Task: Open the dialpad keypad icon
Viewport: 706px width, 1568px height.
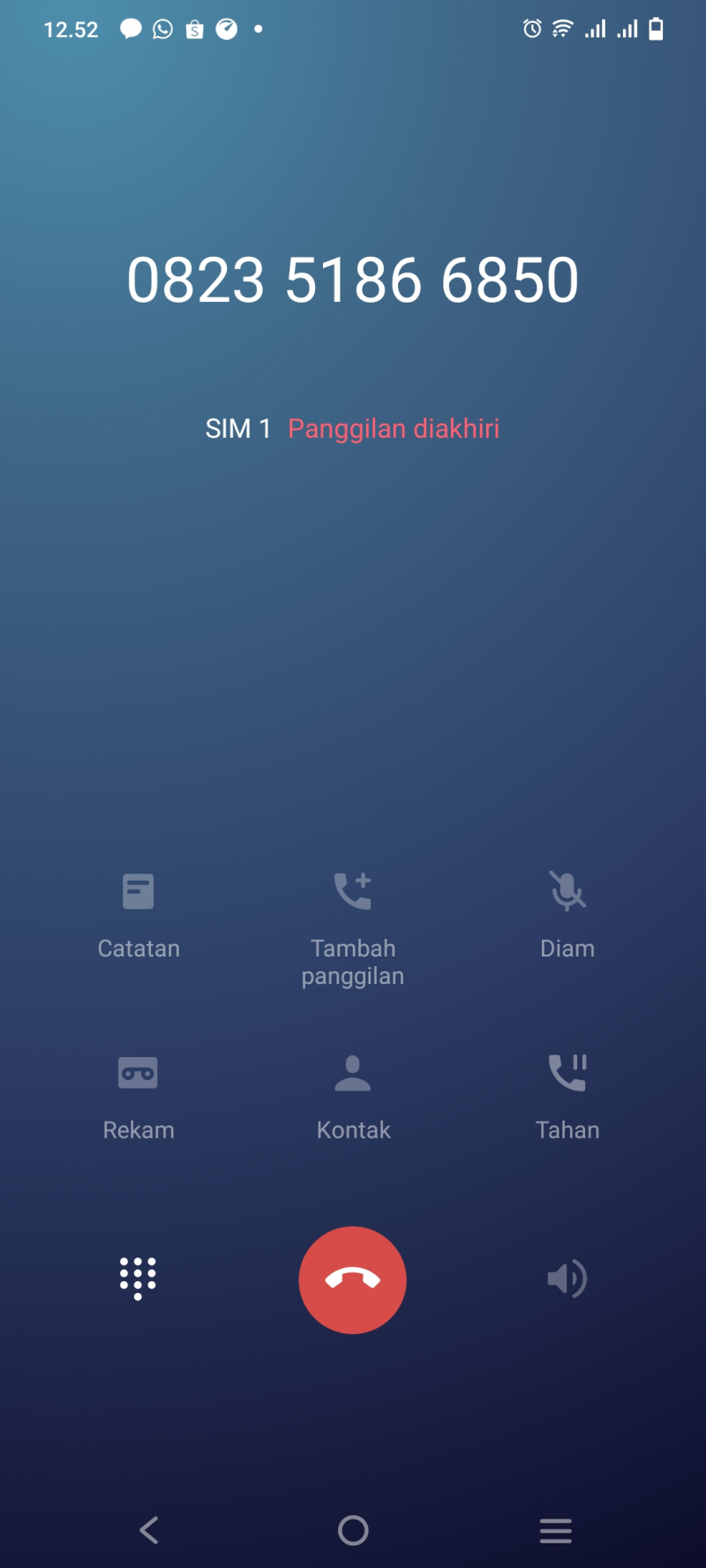Action: (x=139, y=1279)
